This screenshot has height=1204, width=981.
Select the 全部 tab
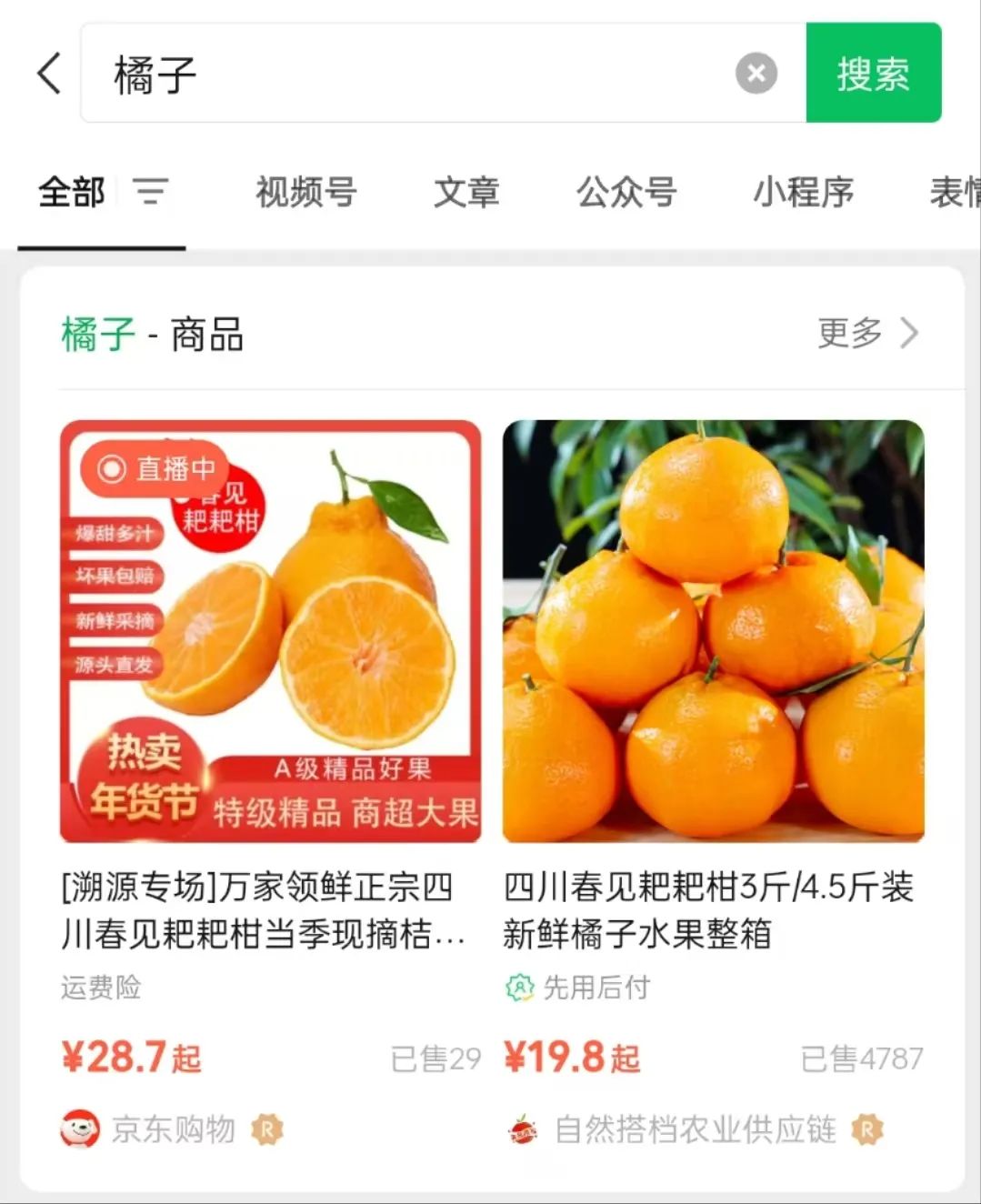(x=72, y=192)
